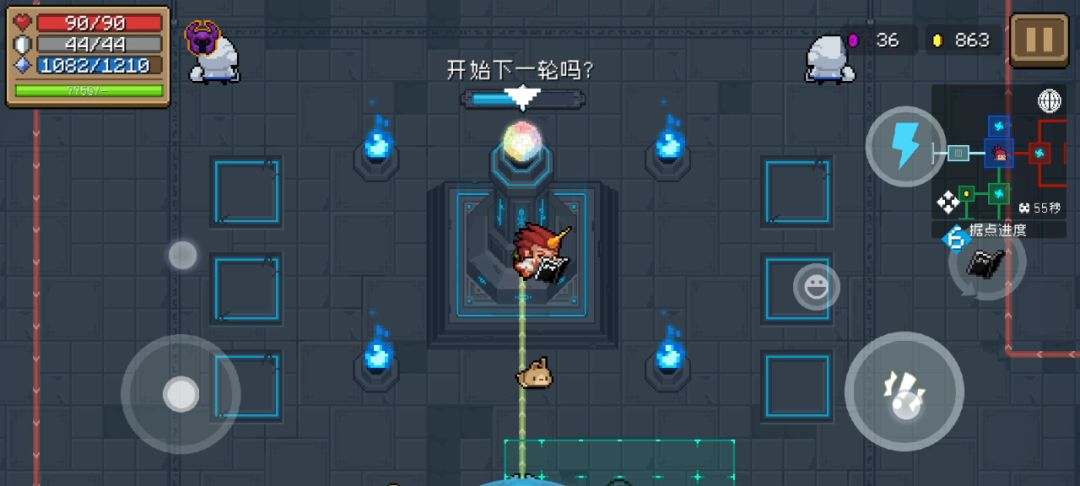The image size is (1080, 486).
Task: Activate the lightning skill button
Action: [x=905, y=146]
